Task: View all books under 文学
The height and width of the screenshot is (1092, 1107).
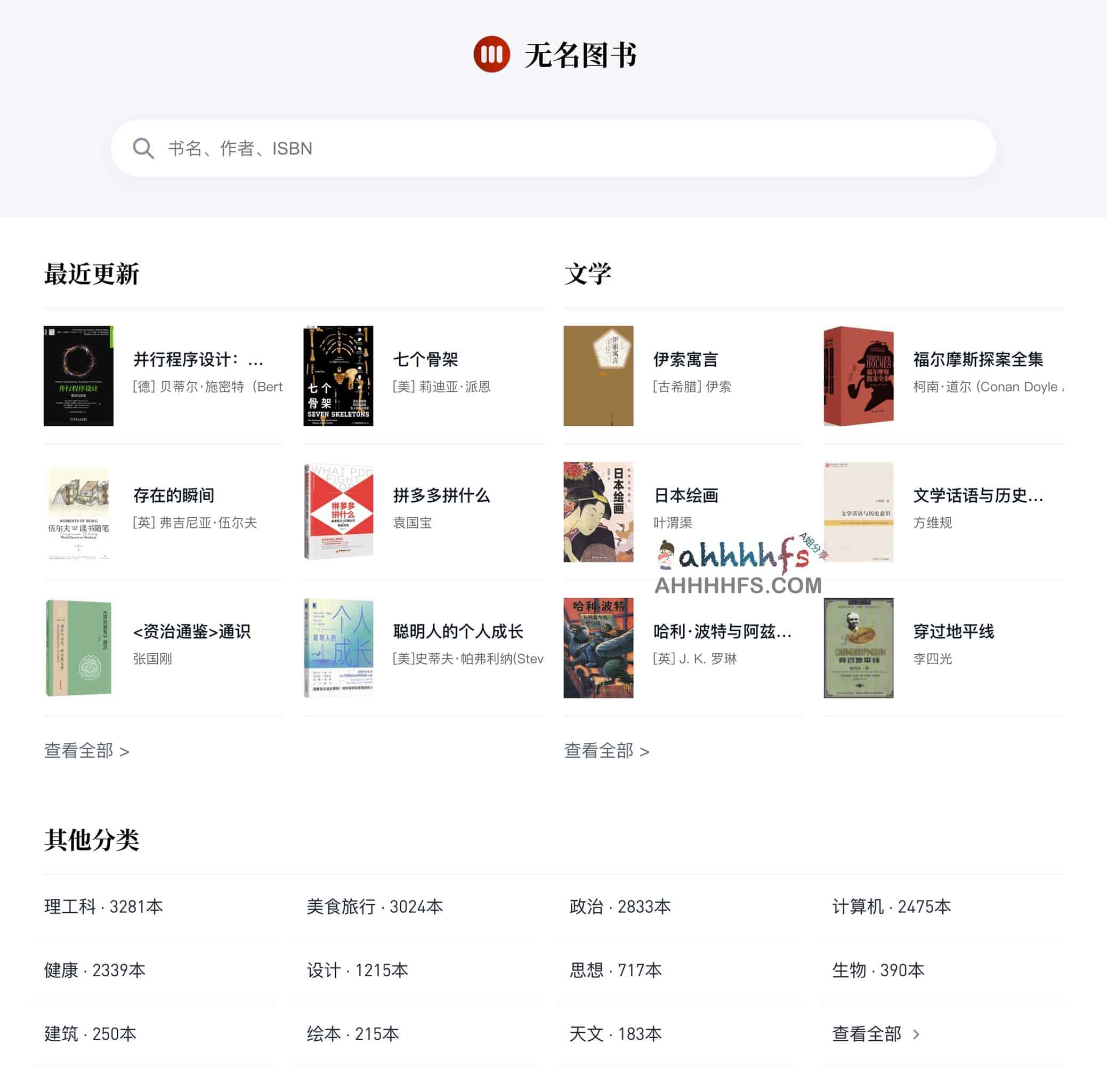Action: 606,750
